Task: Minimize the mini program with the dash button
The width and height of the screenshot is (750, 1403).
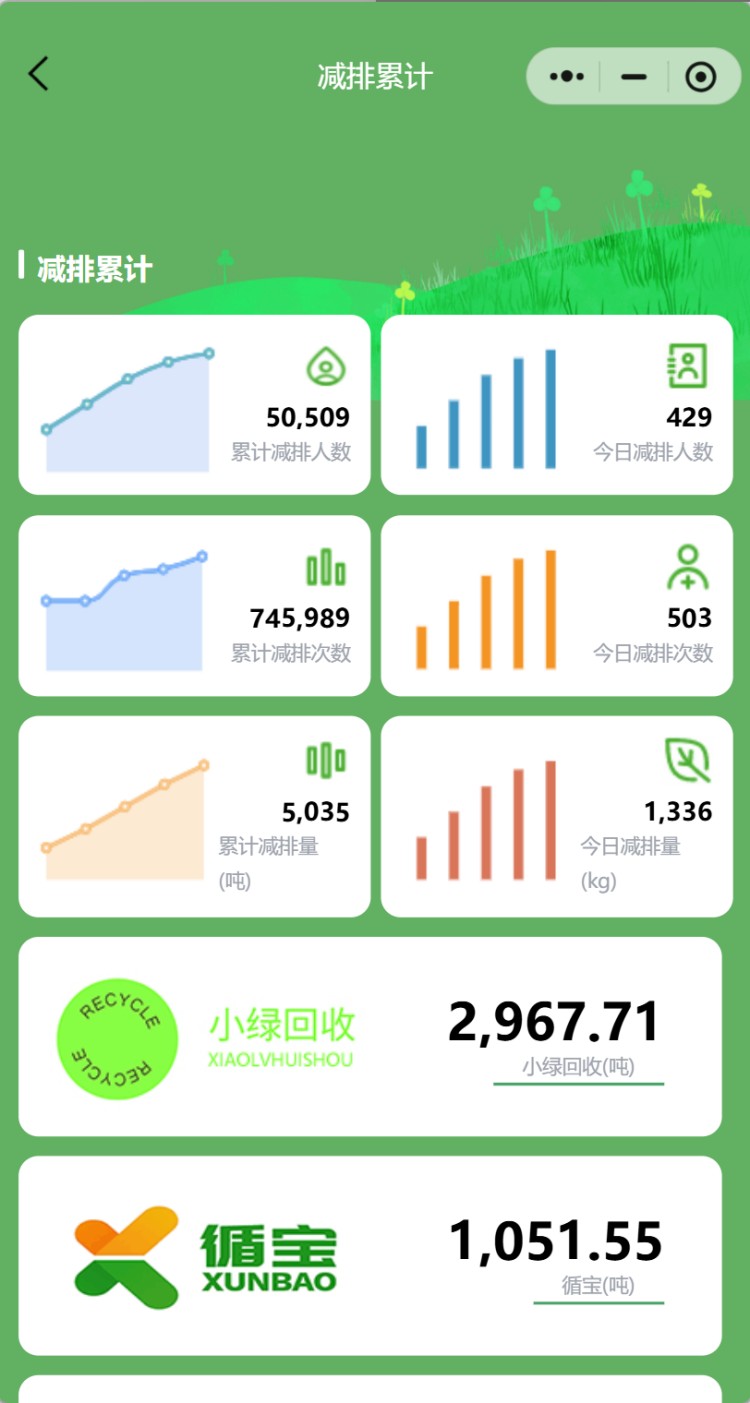Action: (633, 76)
